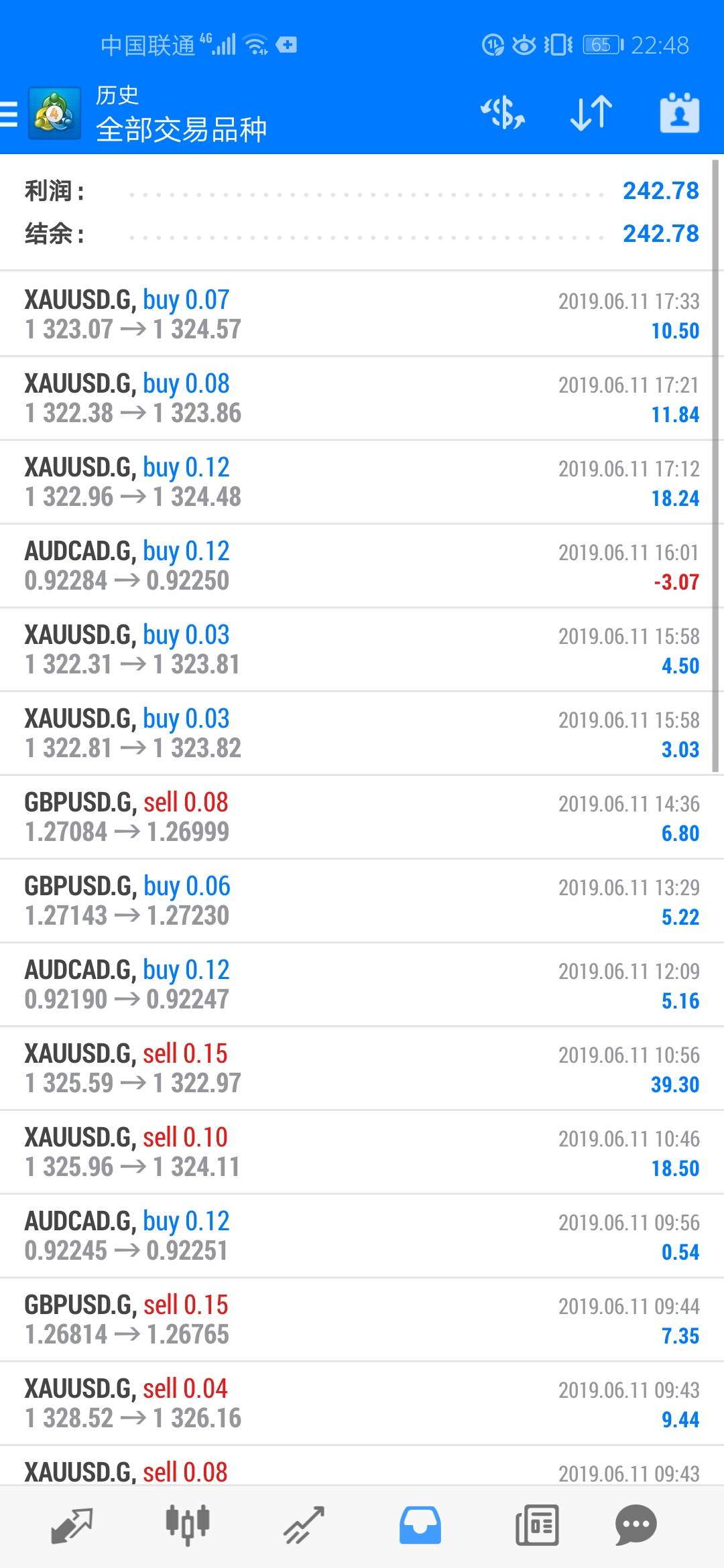Open XAUUSD.G buy 0.07 trade at 17:33
This screenshot has width=724, height=1568.
coord(362,314)
